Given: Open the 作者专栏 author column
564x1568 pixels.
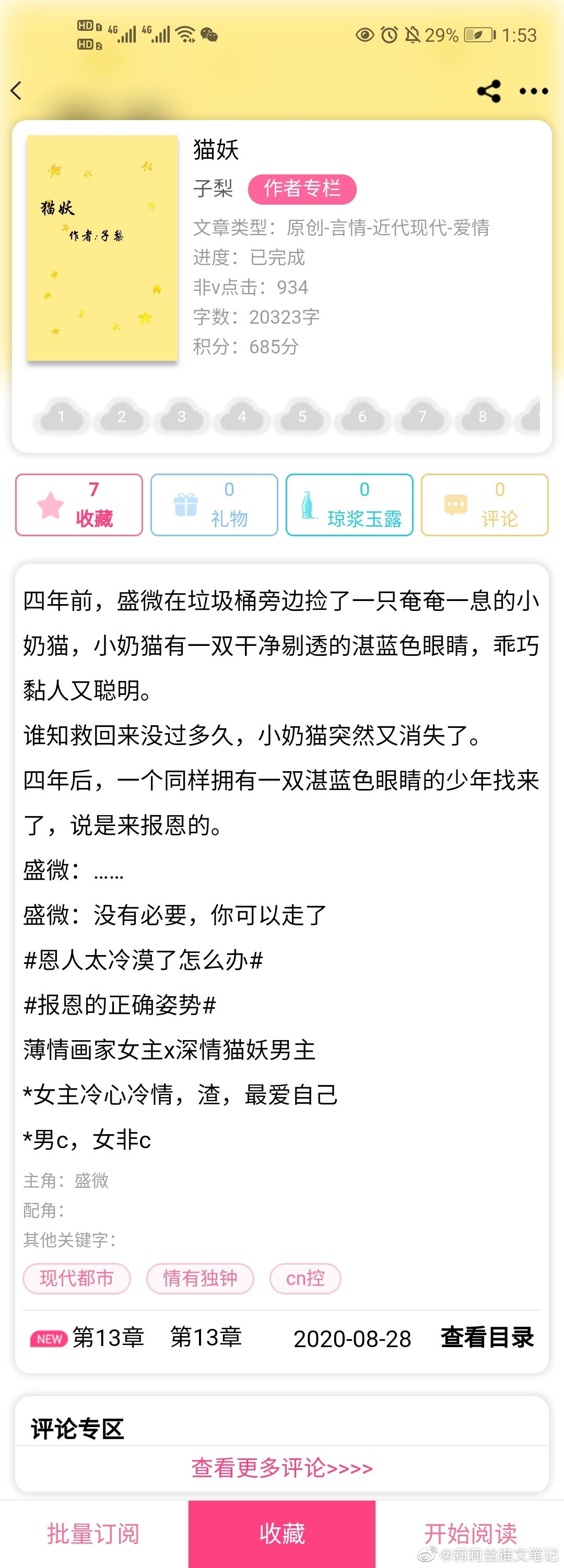Looking at the screenshot, I should click(x=301, y=188).
